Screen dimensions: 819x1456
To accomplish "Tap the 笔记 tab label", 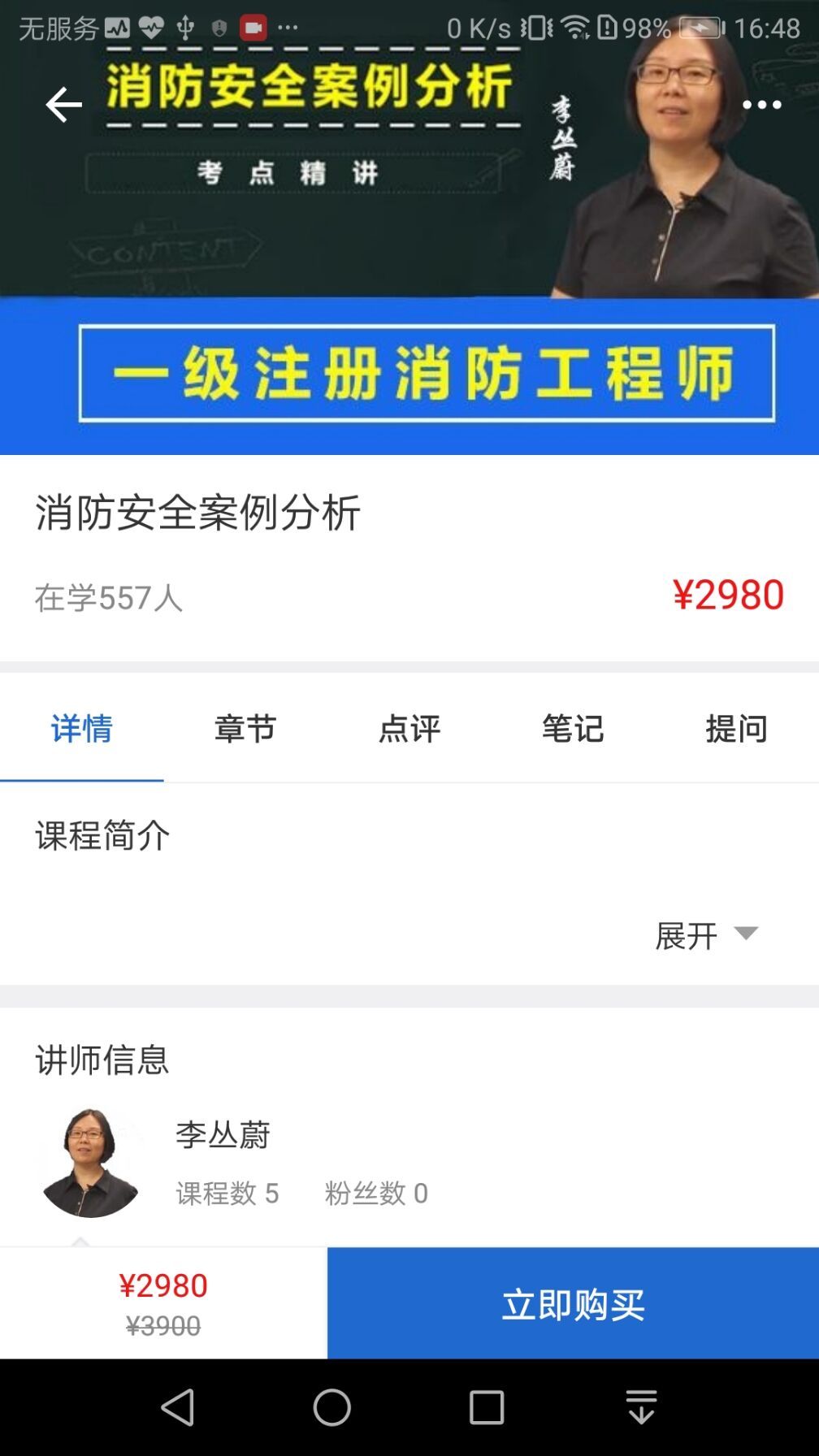I will coord(574,729).
